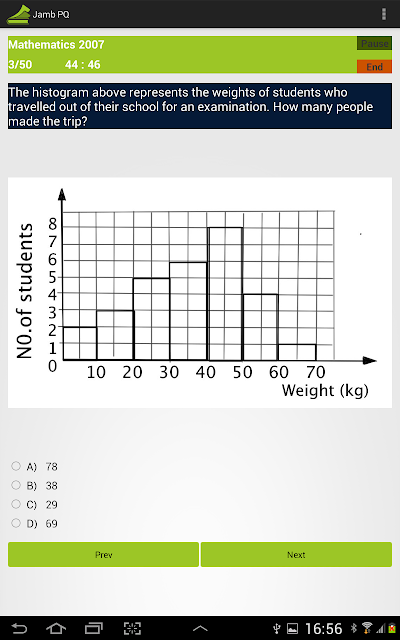Pick answer C) 29
Screen dimensions: 400x640
35,504
